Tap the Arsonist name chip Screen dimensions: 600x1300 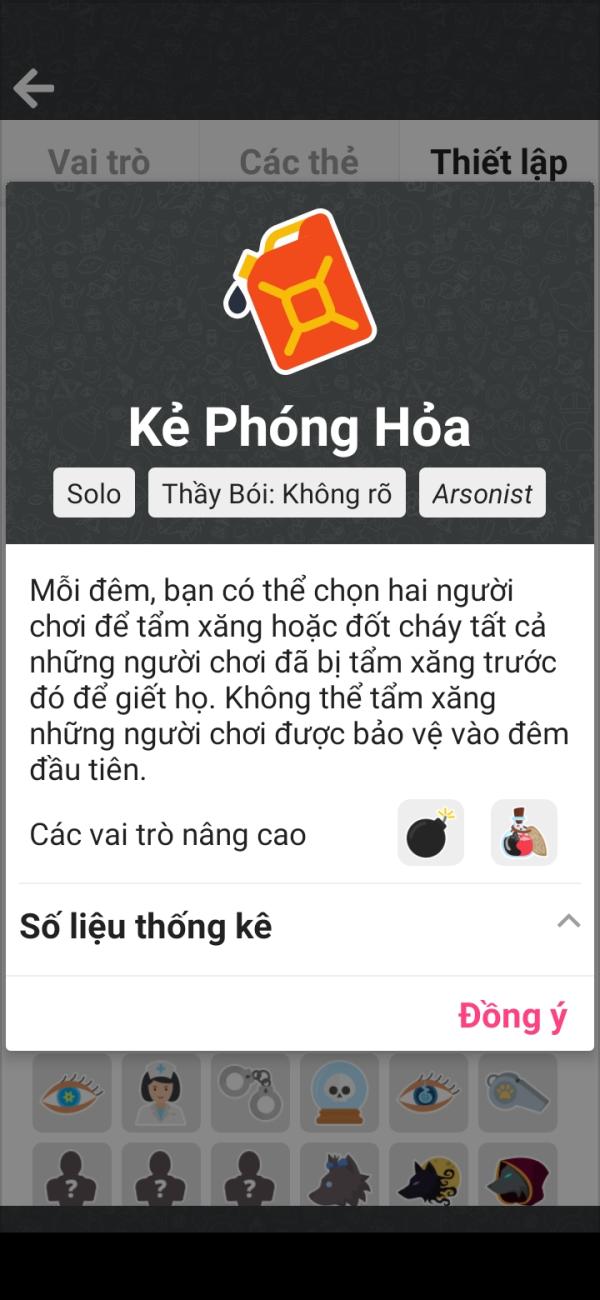pos(482,493)
